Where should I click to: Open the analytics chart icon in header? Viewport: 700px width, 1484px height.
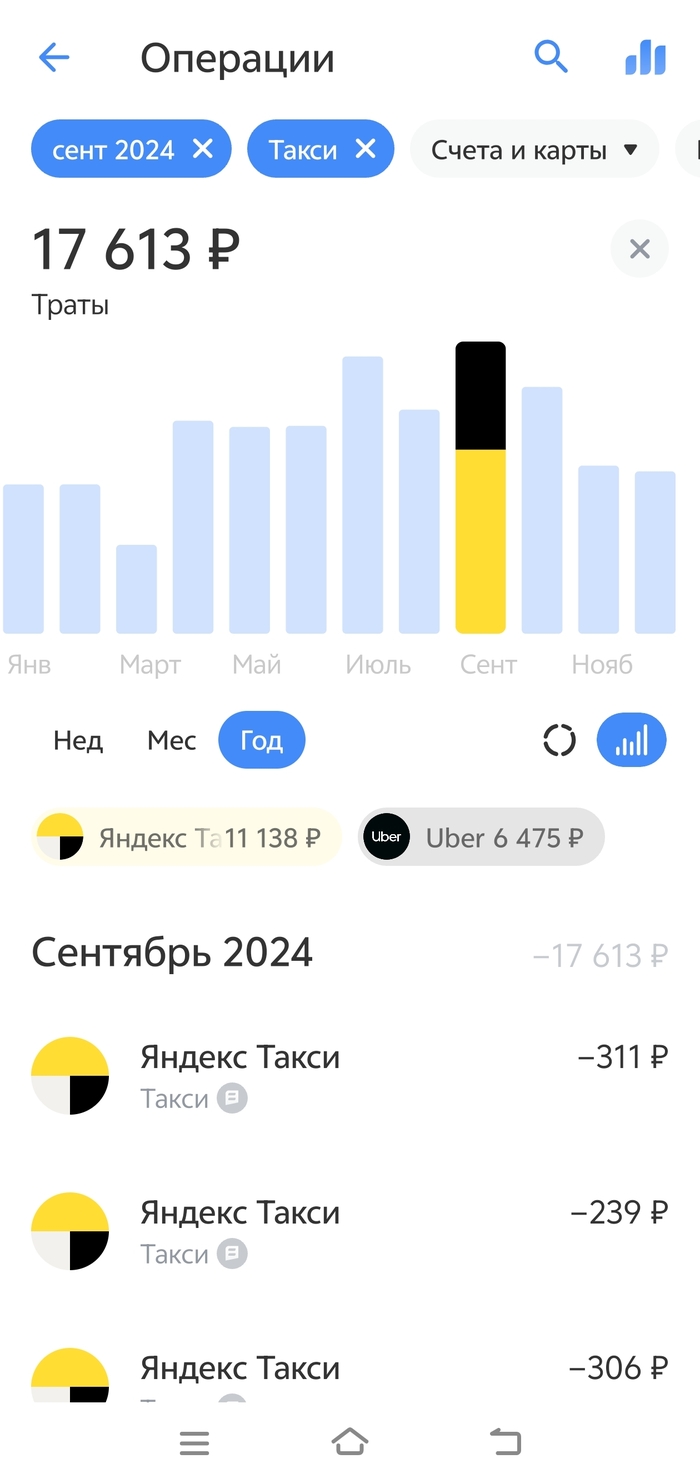click(645, 57)
